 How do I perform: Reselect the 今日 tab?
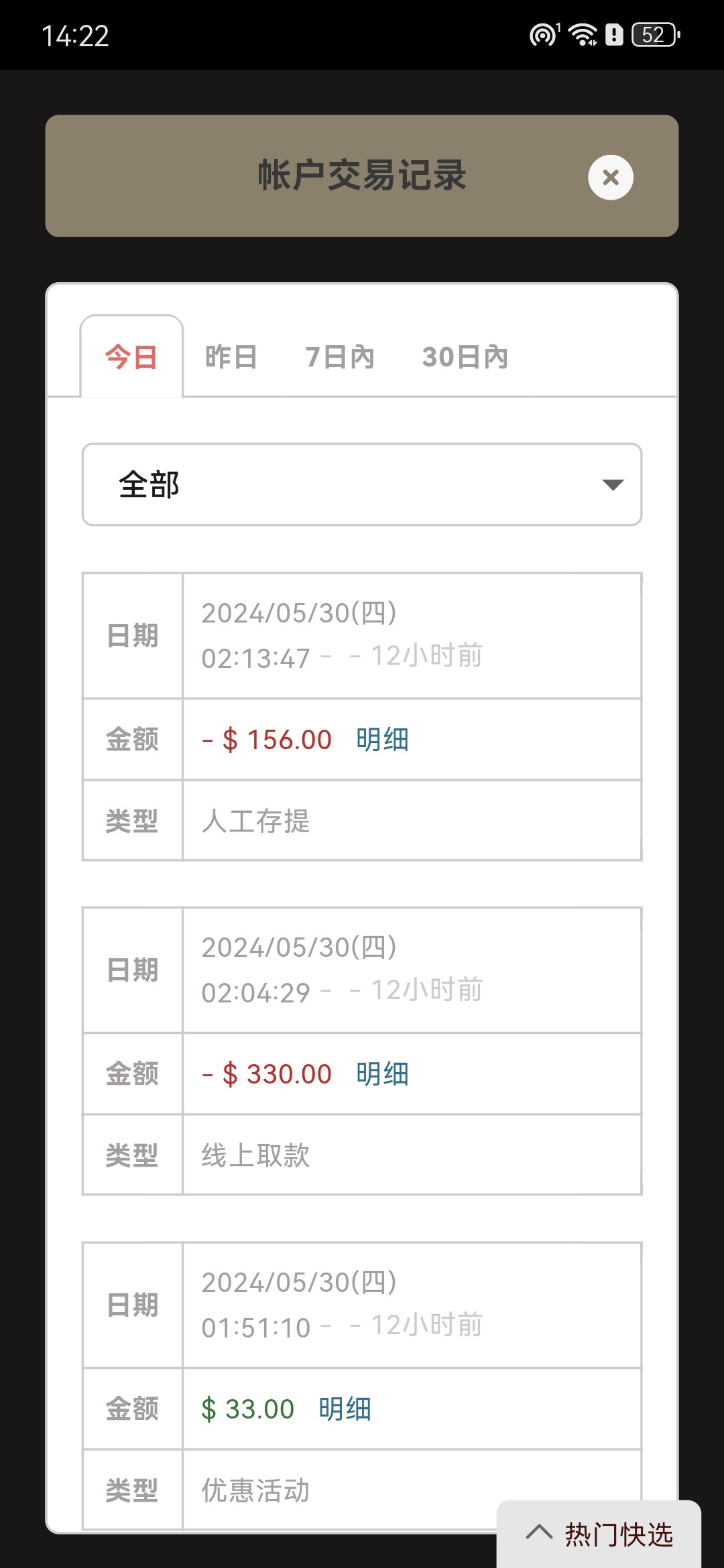click(131, 357)
